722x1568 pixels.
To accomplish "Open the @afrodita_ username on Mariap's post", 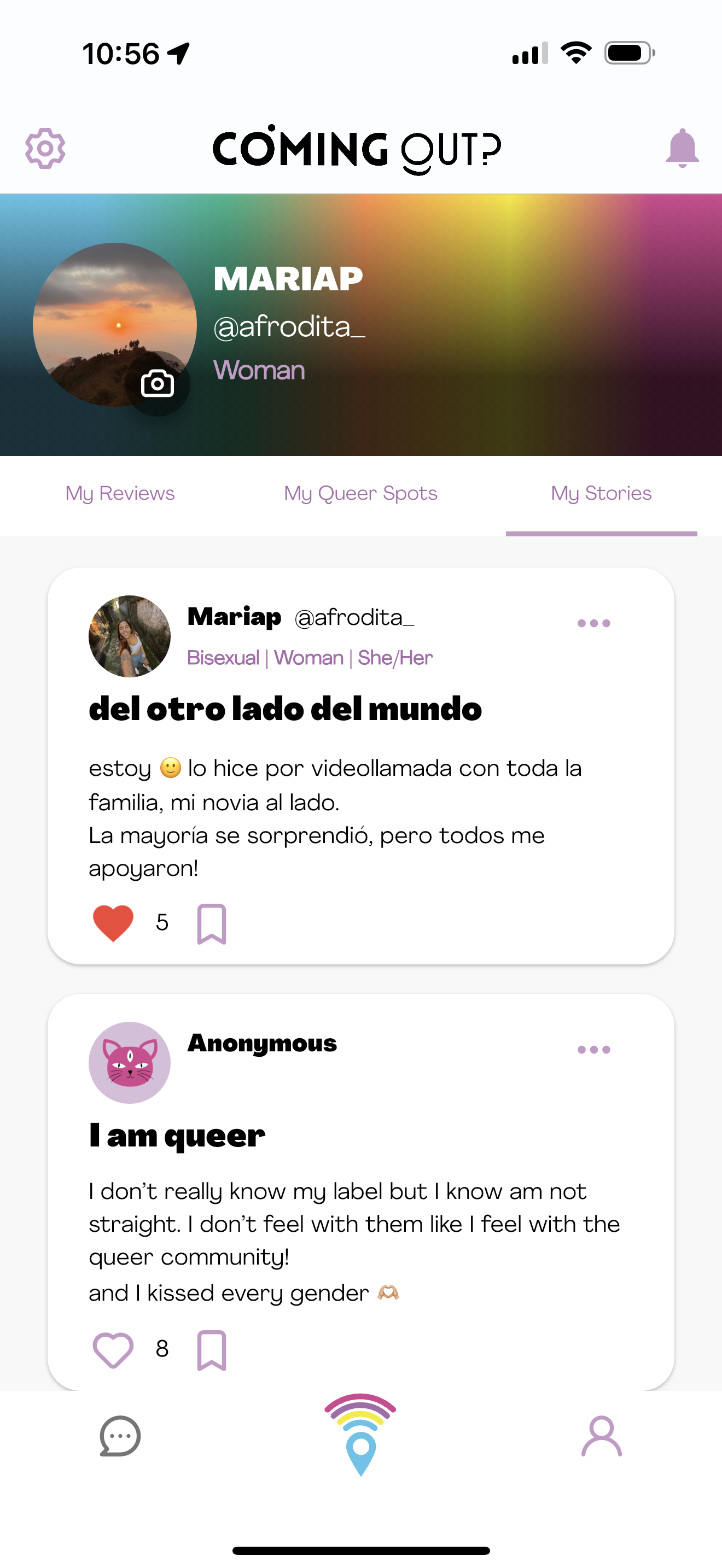I will pyautogui.click(x=354, y=617).
